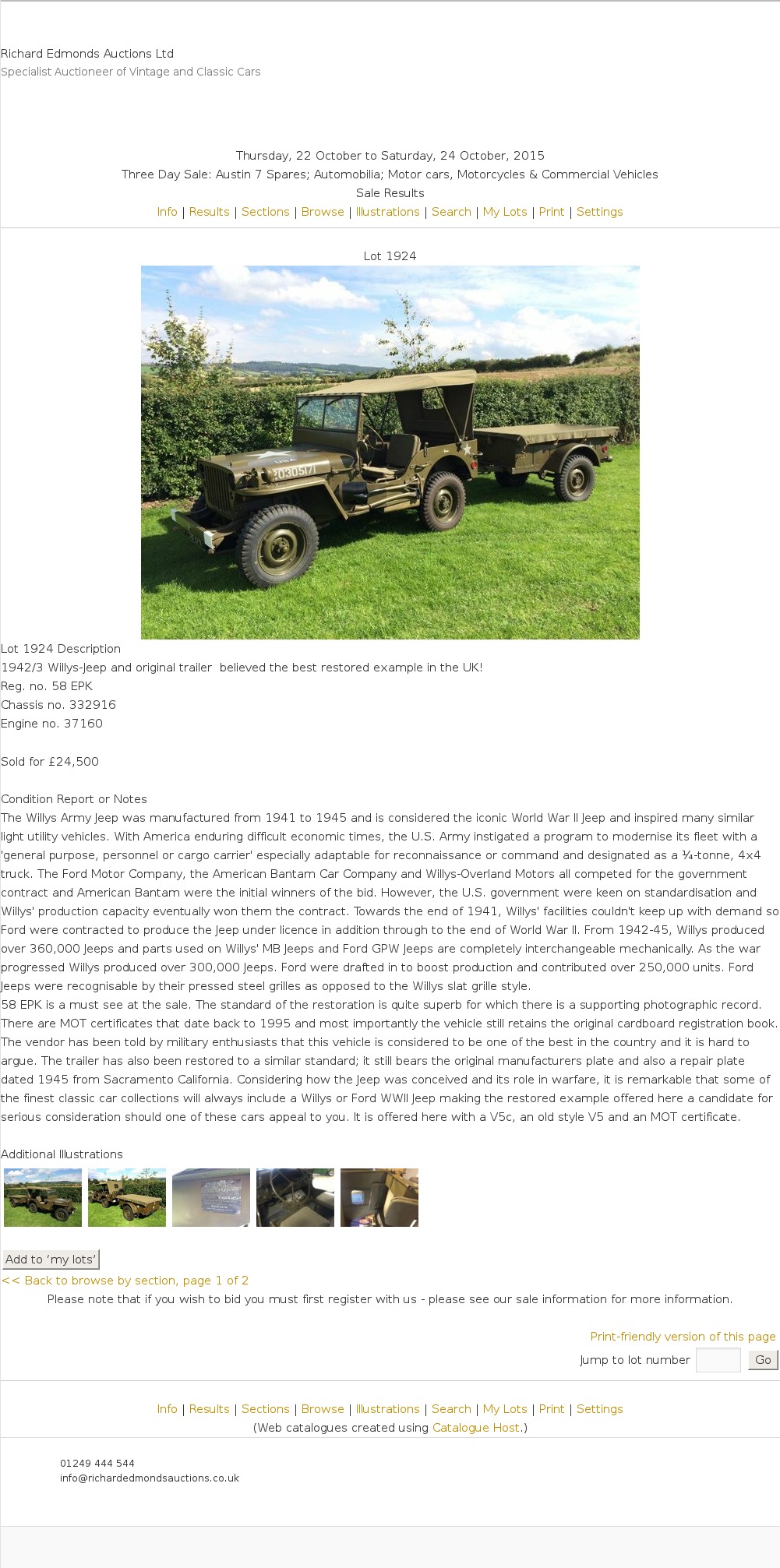Open Illustrations in top menu
This screenshot has width=780, height=1568.
click(x=387, y=212)
